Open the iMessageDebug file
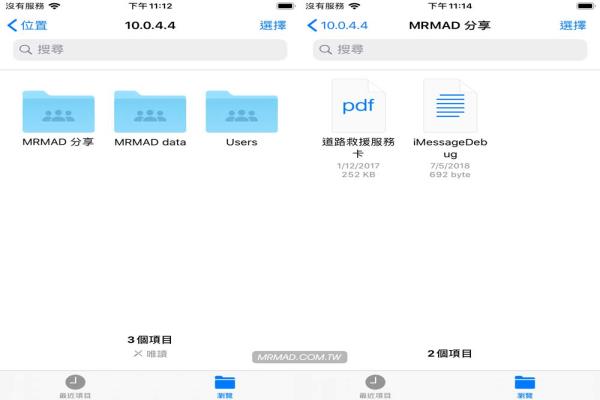600x400 pixels. tap(449, 108)
